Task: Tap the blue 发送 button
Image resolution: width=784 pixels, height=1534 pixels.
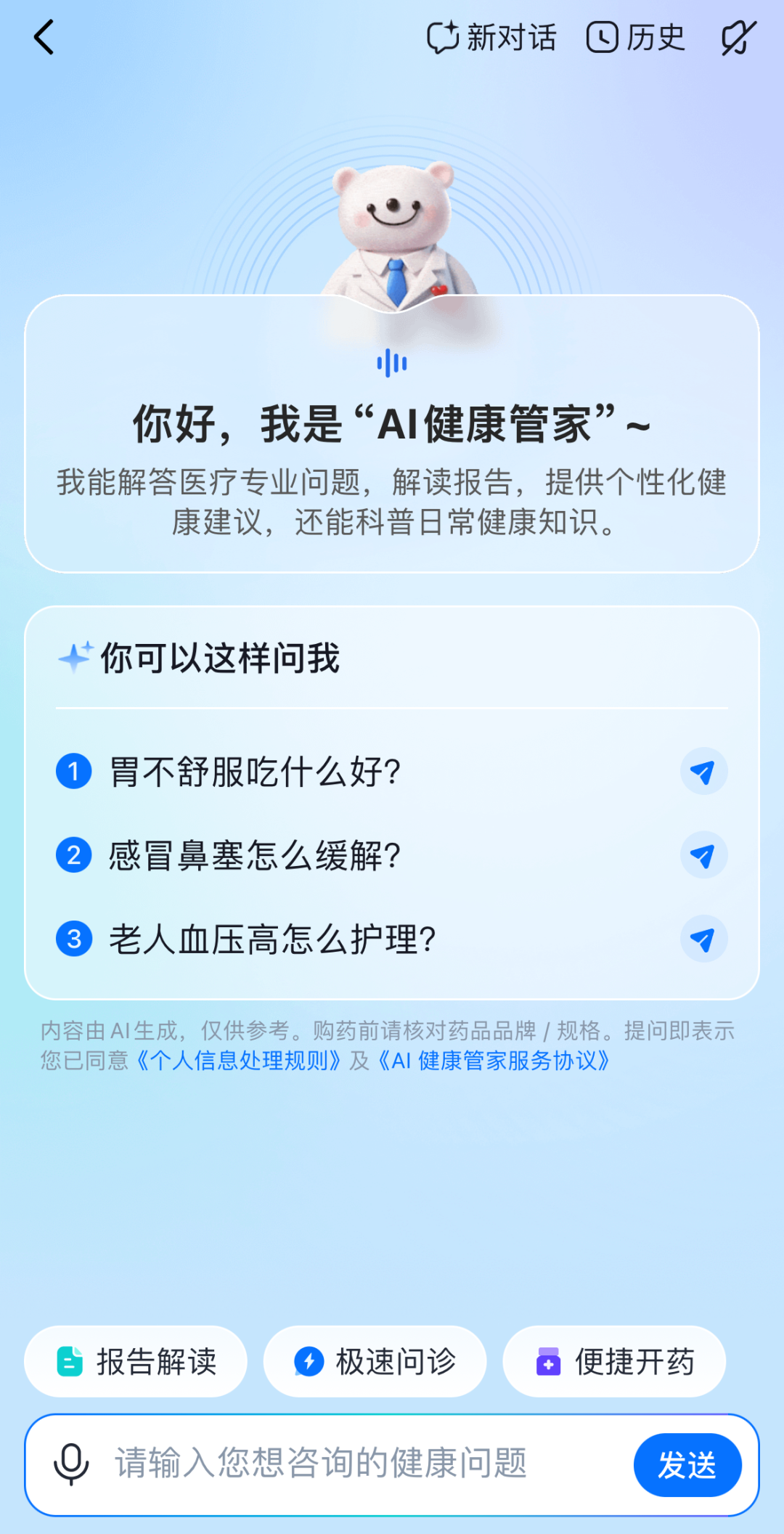Action: pos(687,1465)
